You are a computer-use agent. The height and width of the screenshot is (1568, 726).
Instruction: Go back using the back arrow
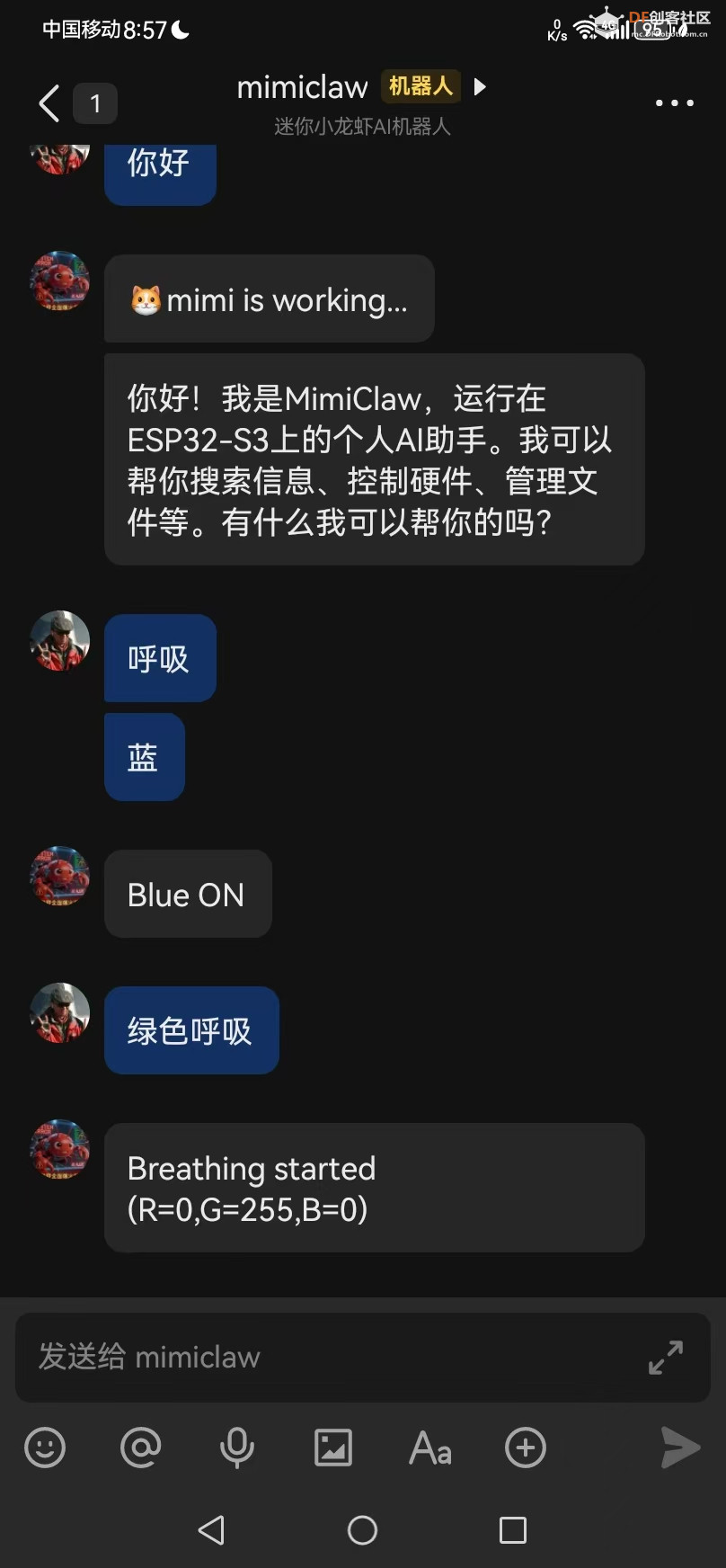48,102
